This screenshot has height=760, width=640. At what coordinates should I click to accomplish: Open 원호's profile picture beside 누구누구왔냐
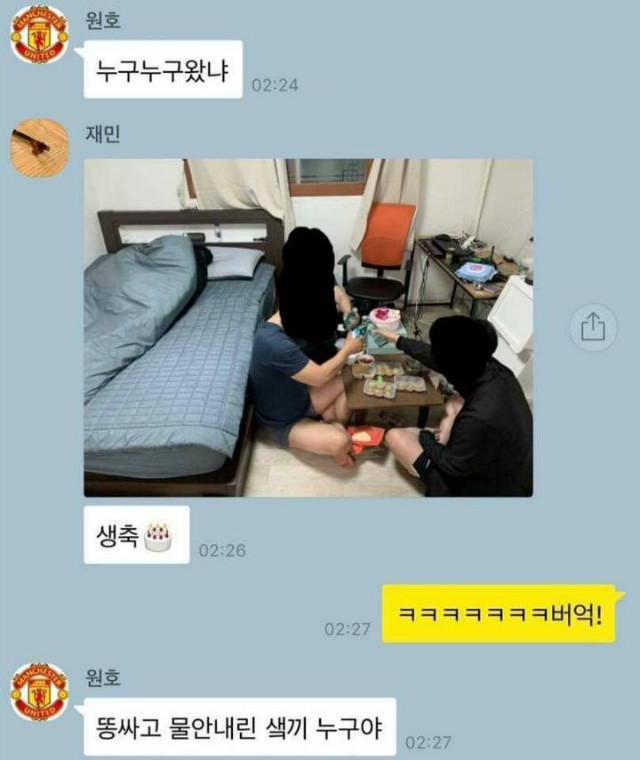click(x=39, y=35)
